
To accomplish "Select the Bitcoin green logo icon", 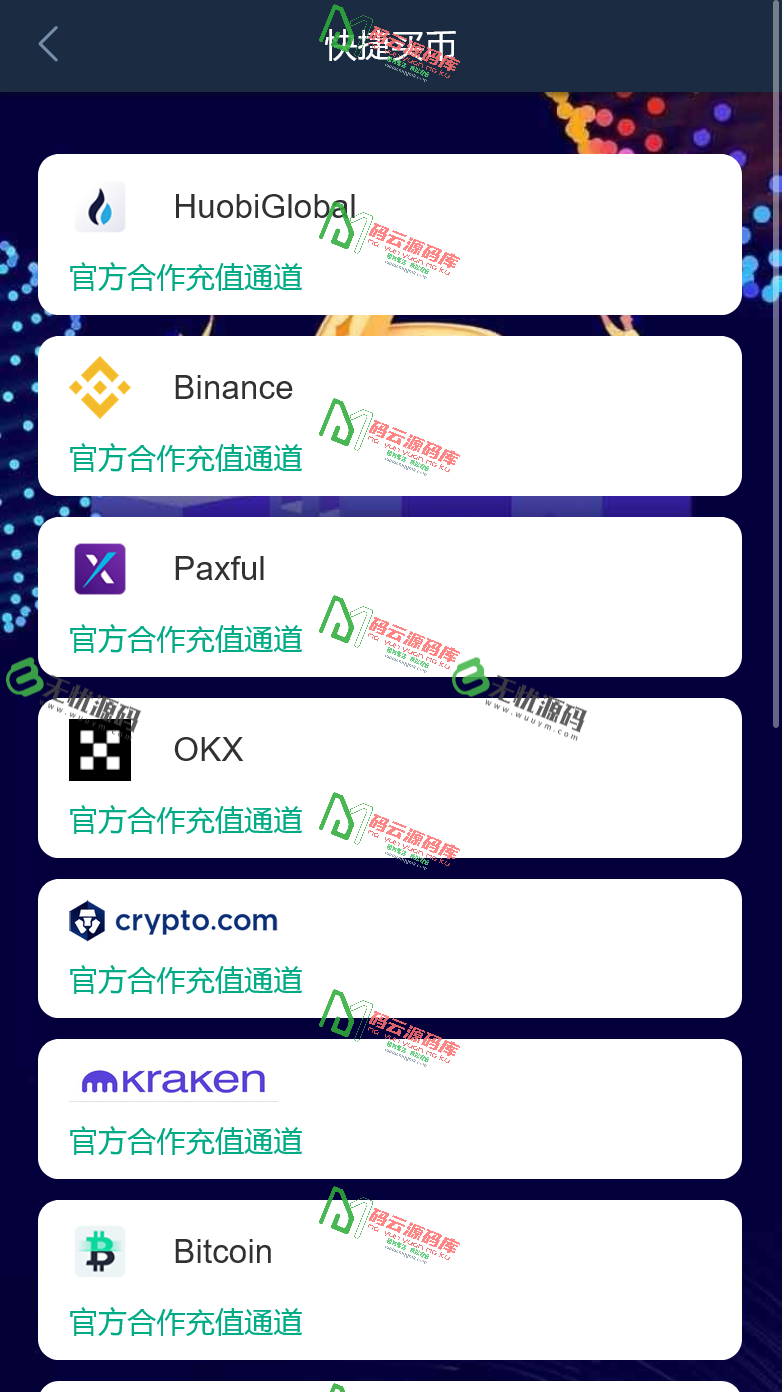I will [x=100, y=1251].
